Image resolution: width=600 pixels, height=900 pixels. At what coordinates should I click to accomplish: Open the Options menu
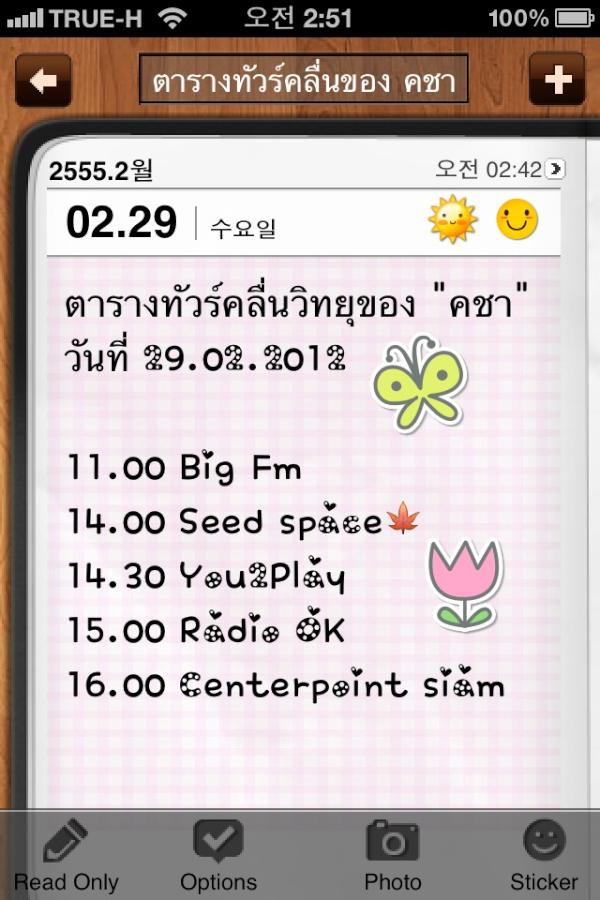218,855
